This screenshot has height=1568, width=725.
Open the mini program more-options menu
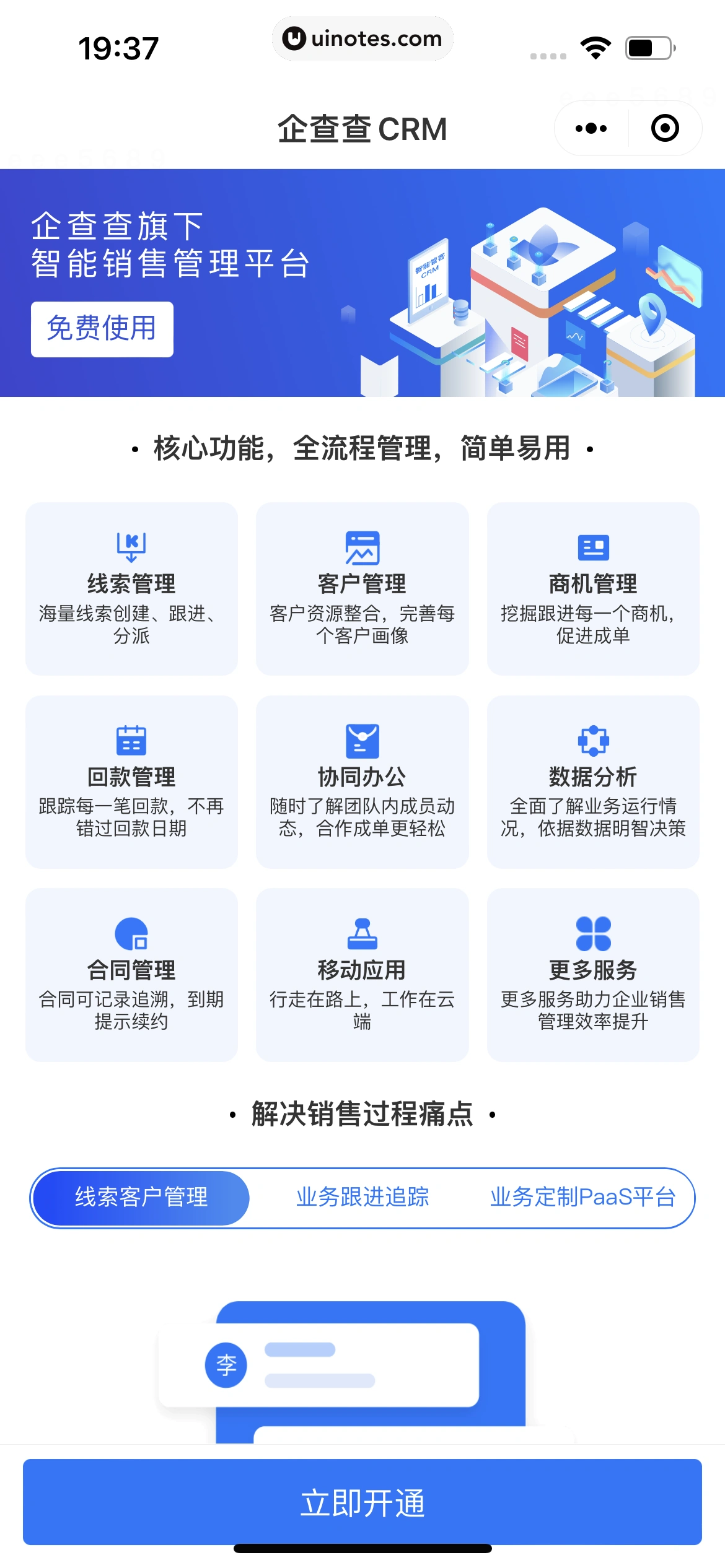(591, 129)
